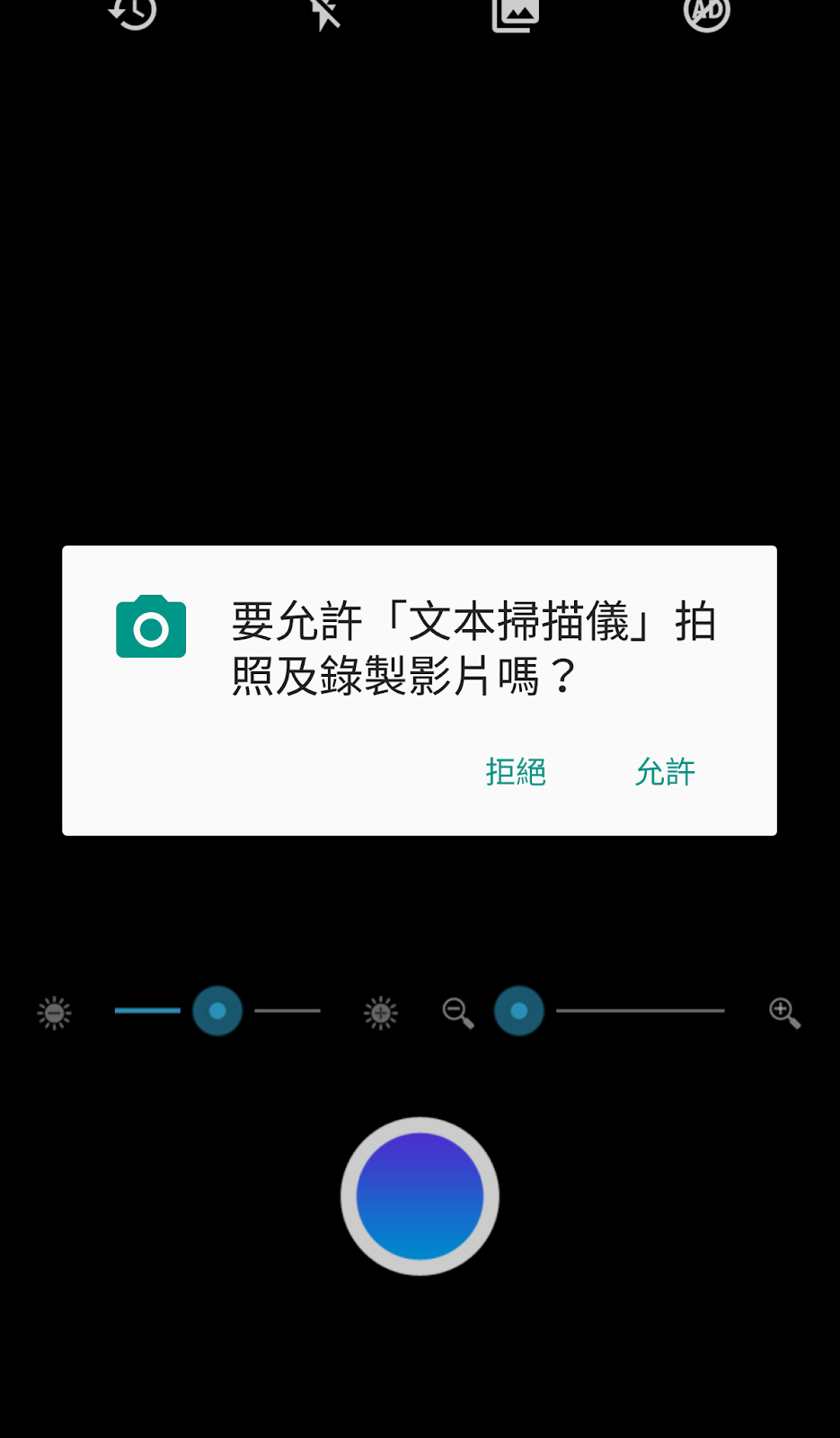Allow camera permission with 允許
The image size is (840, 1438).
pyautogui.click(x=665, y=772)
